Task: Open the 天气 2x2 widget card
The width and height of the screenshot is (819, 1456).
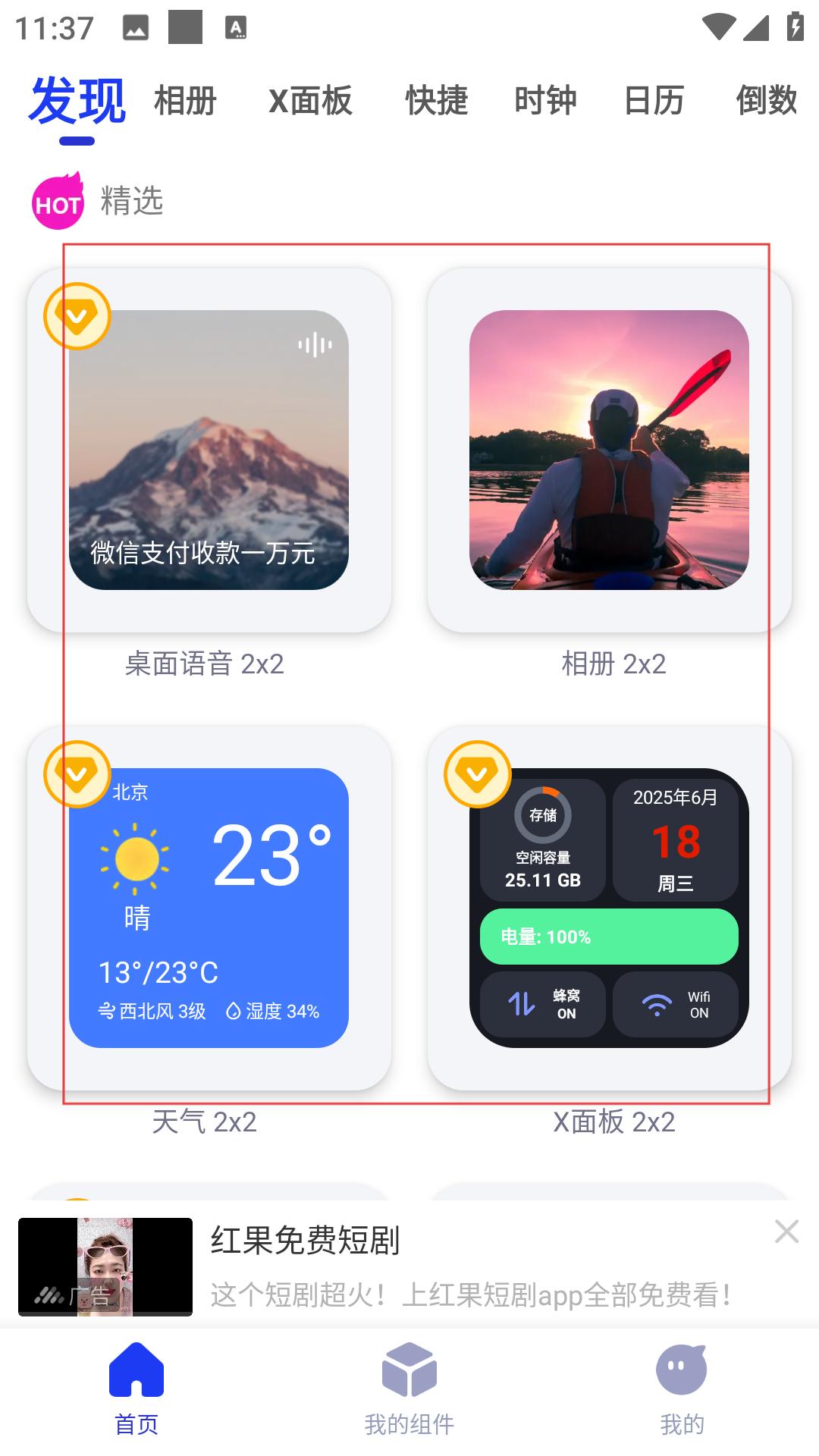Action: click(x=209, y=908)
